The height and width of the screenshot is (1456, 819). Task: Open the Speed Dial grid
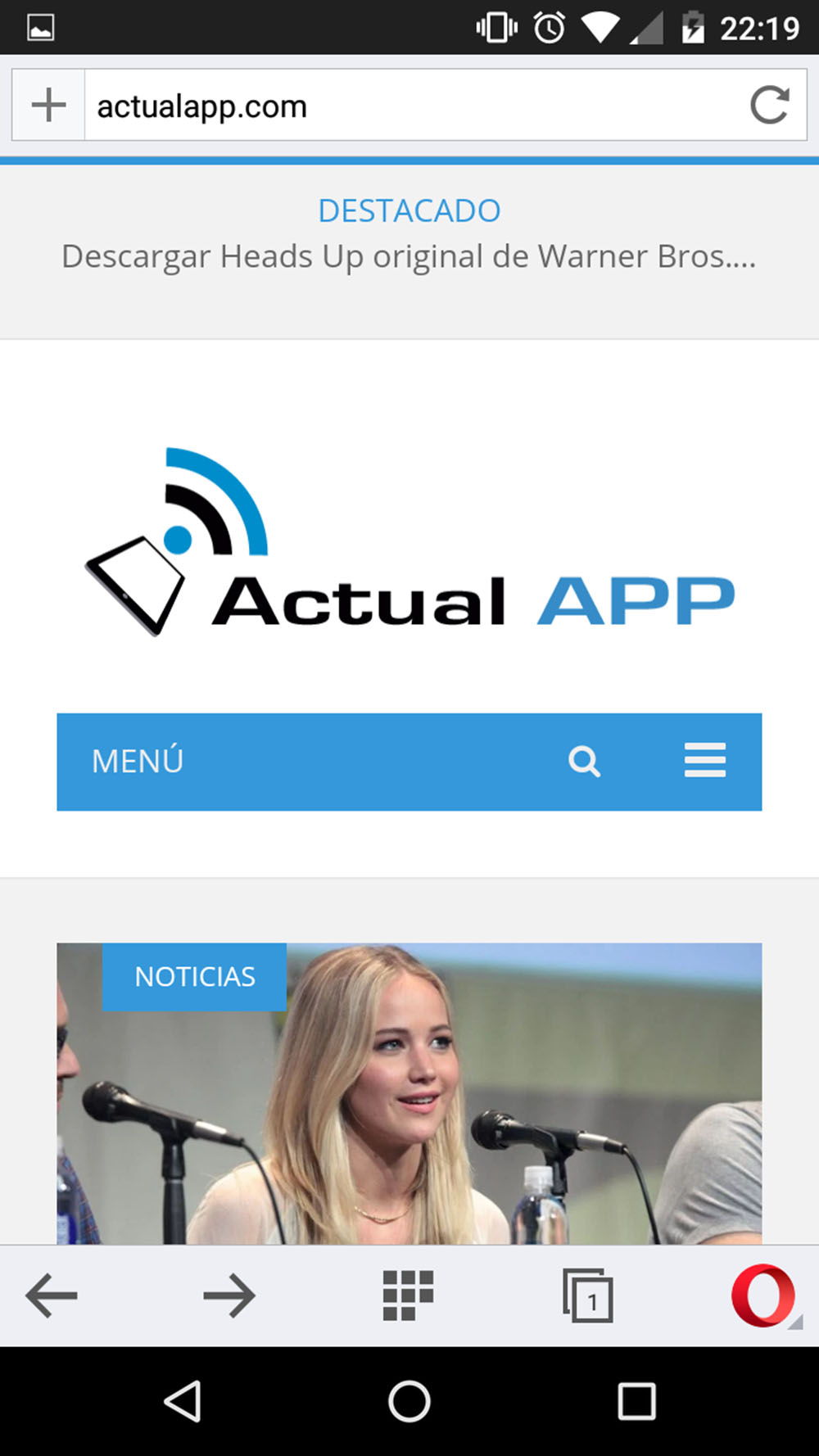408,1295
